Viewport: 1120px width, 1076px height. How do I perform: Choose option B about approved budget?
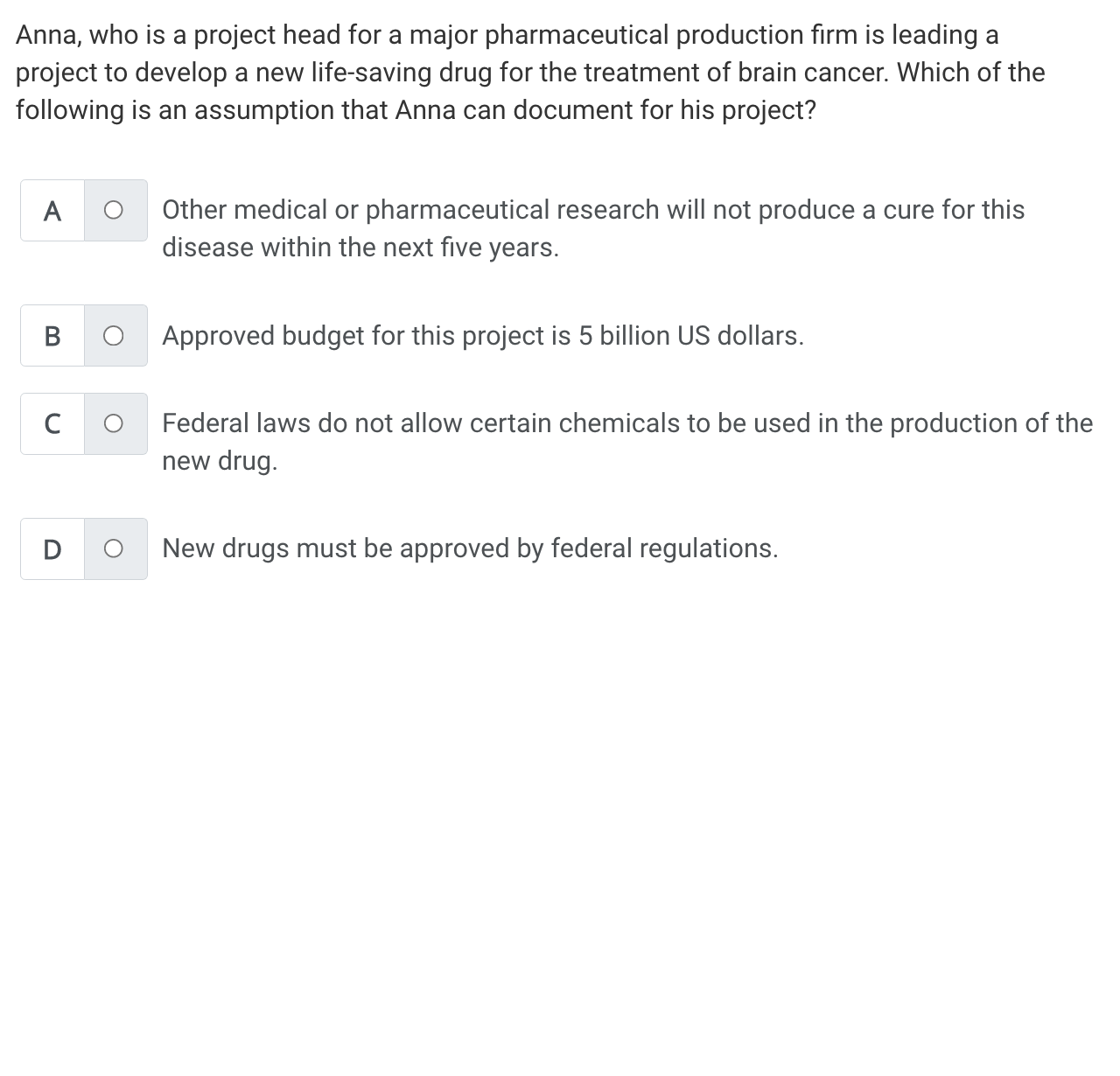114,335
